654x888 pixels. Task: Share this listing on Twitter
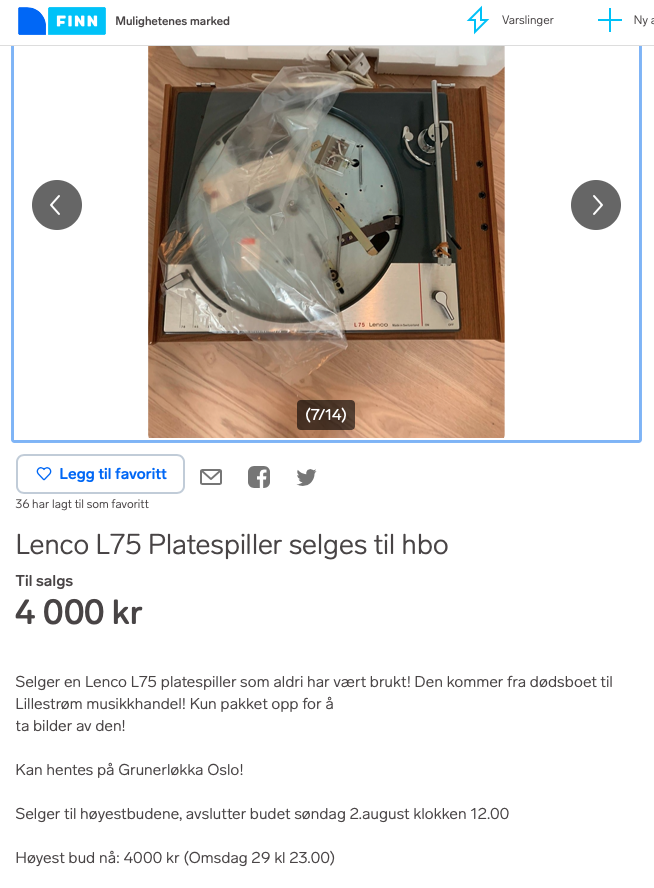306,477
